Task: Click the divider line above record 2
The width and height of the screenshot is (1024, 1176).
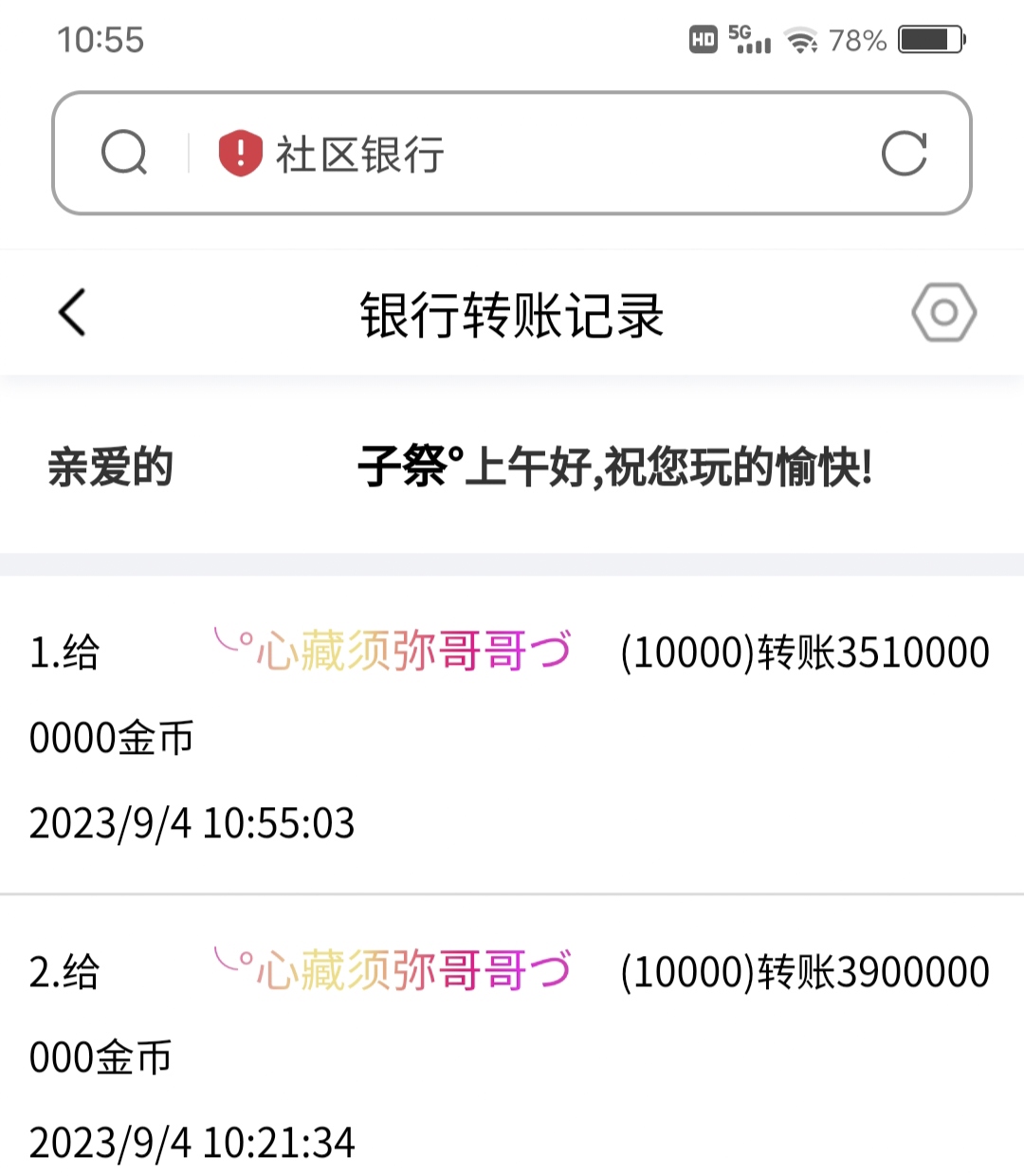Action: pyautogui.click(x=512, y=891)
